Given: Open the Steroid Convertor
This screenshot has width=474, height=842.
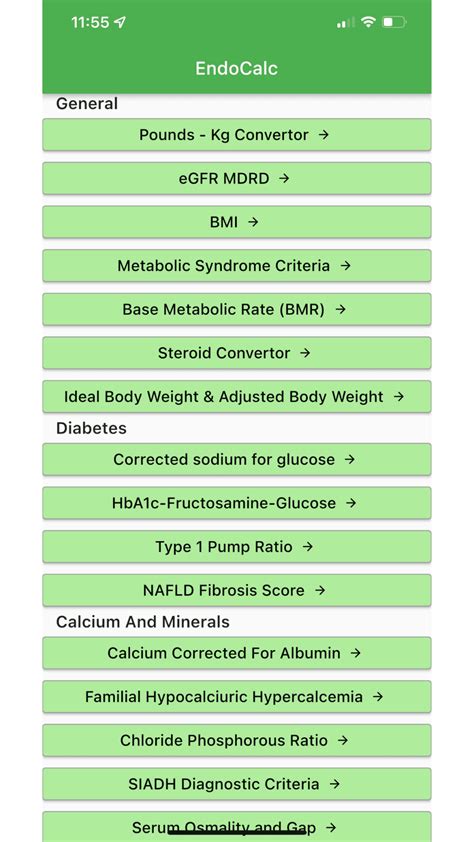Looking at the screenshot, I should click(x=237, y=353).
